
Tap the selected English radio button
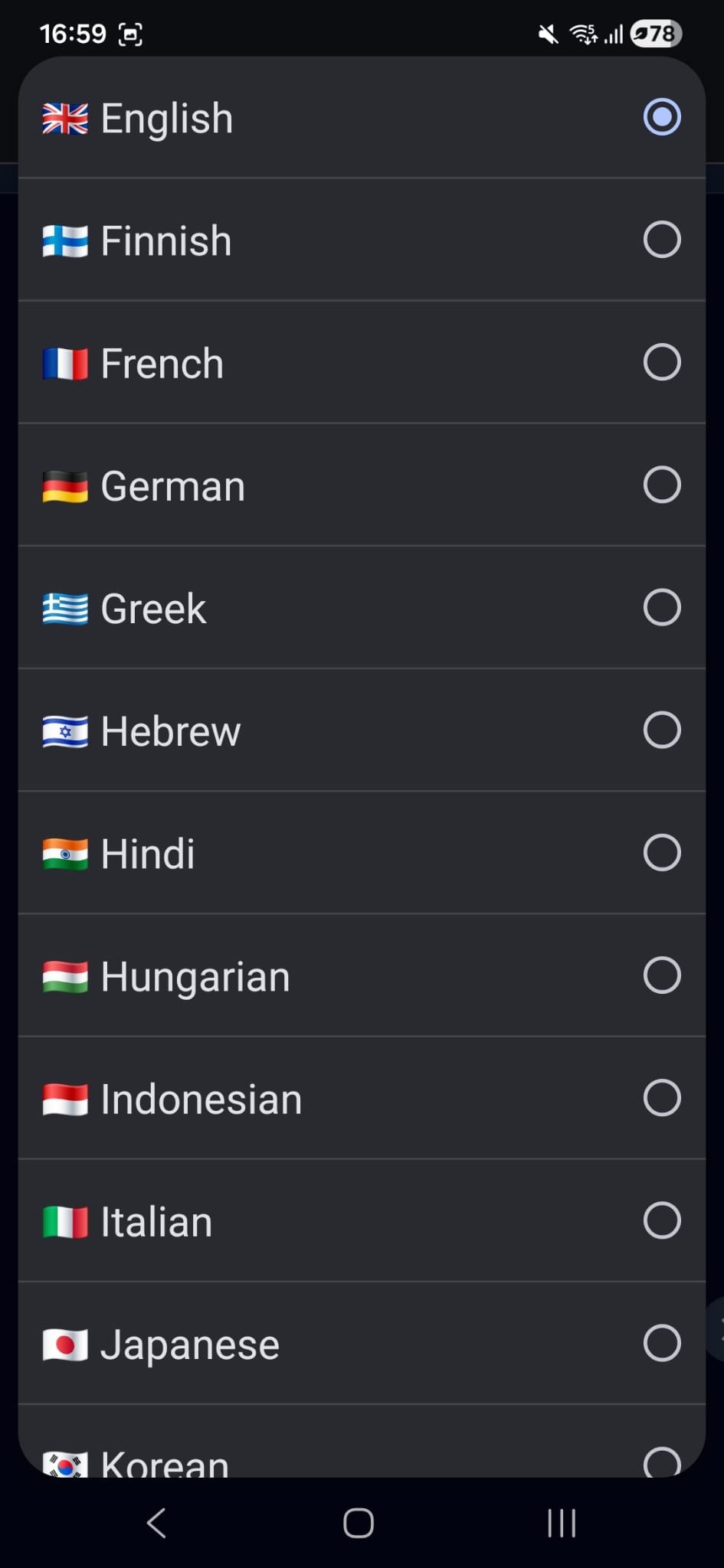[662, 117]
